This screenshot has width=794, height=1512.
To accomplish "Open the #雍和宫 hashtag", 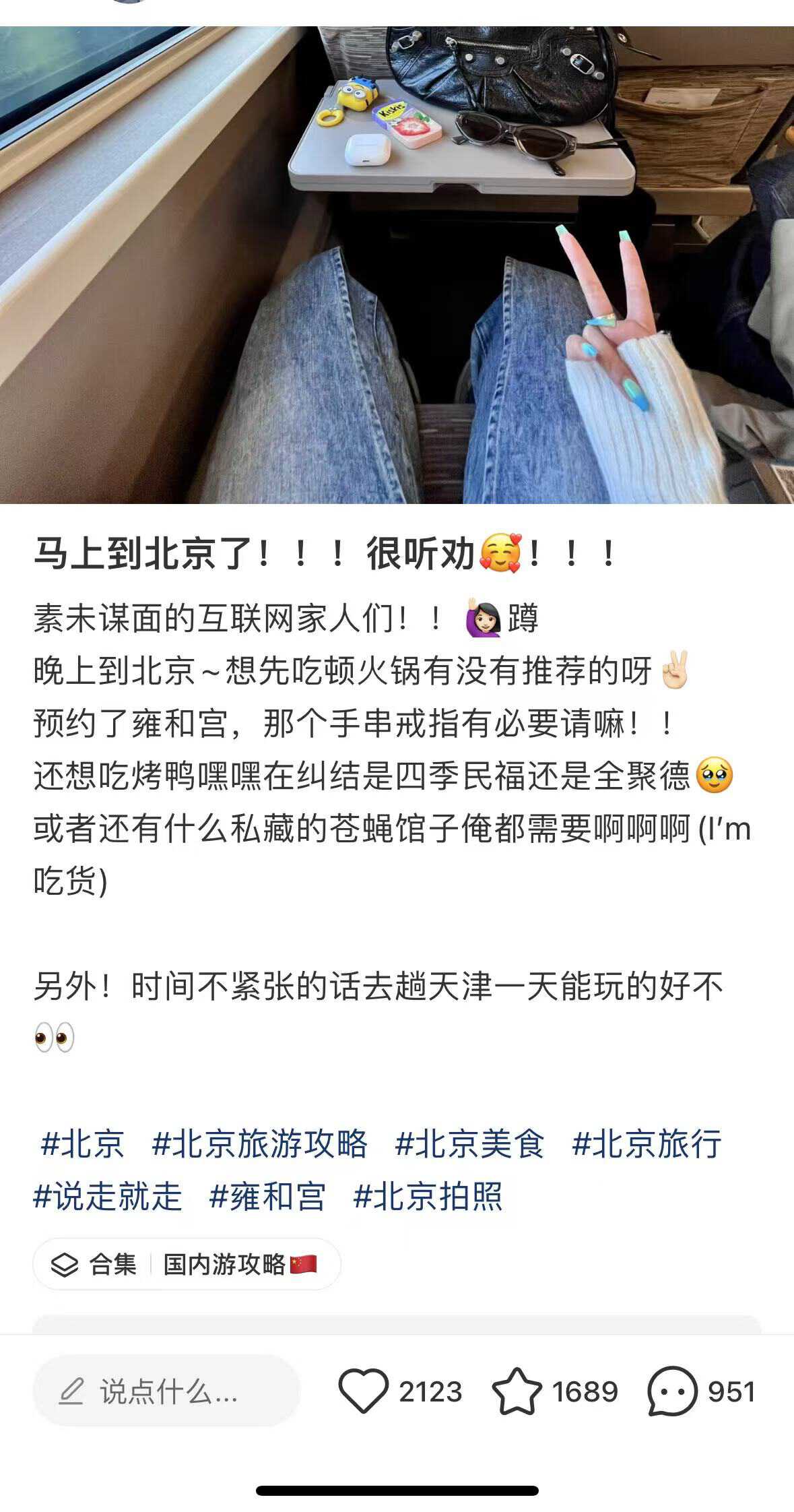I will pyautogui.click(x=267, y=1197).
